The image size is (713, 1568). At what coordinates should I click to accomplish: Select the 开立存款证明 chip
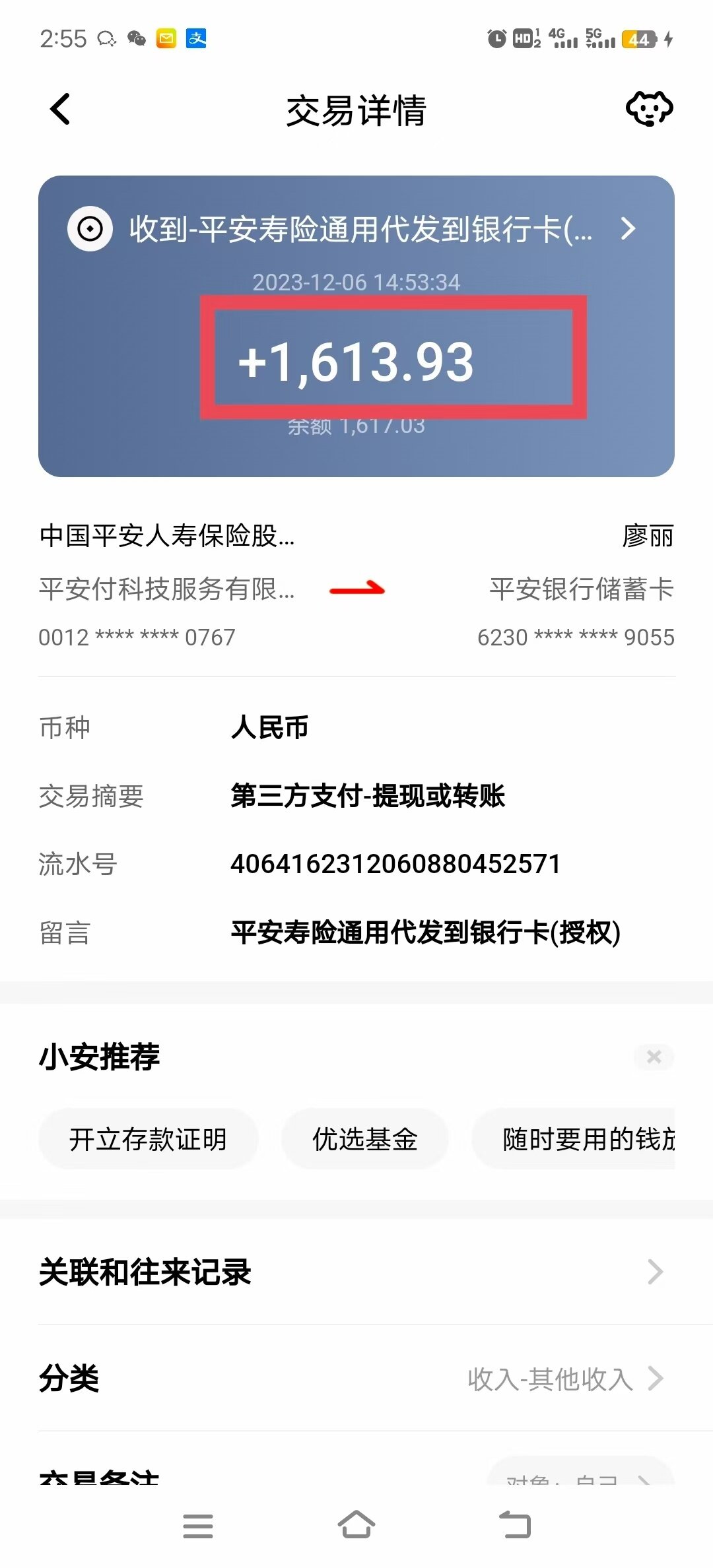148,1139
